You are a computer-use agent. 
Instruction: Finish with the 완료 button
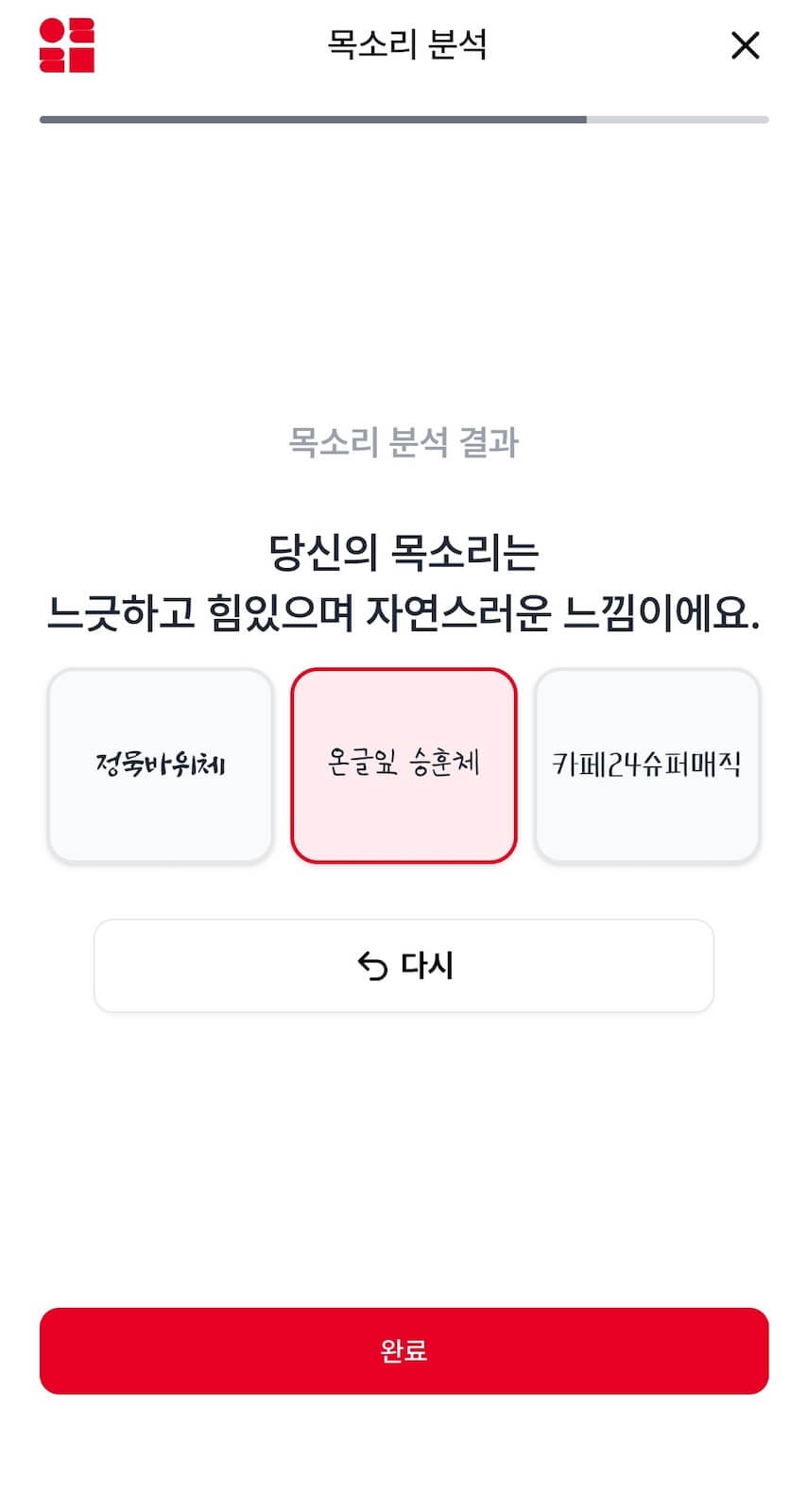point(404,1350)
